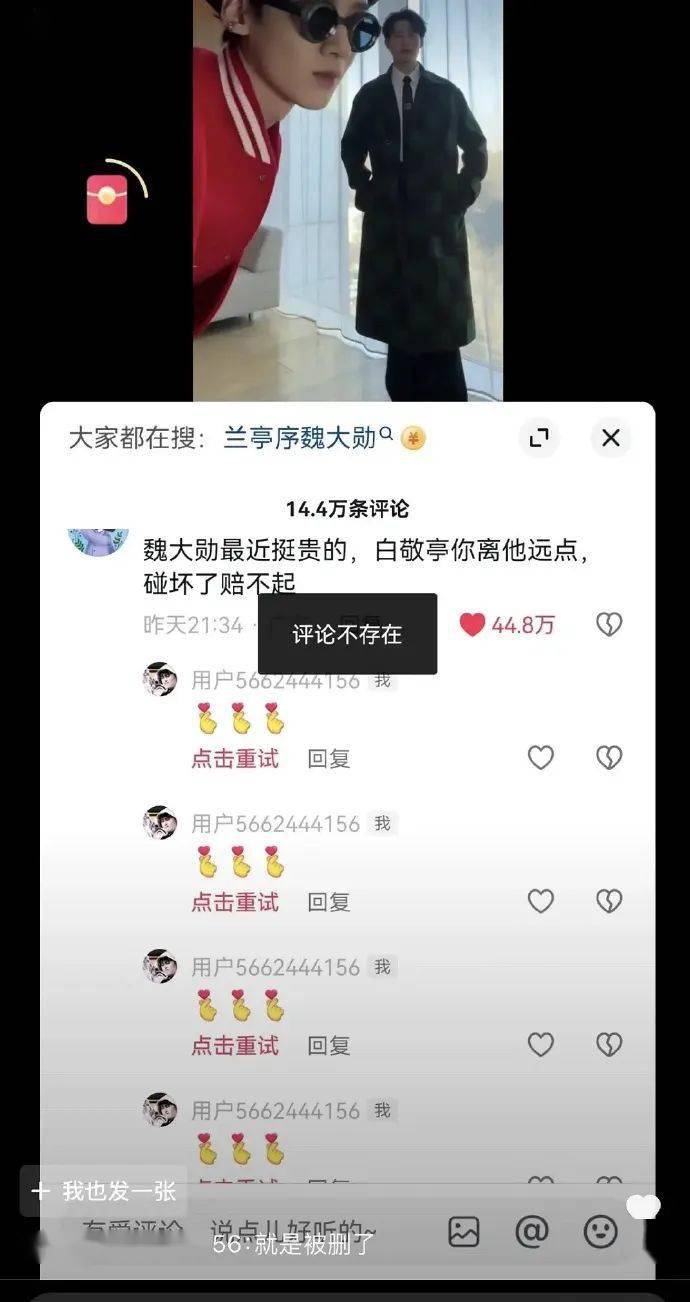Image resolution: width=690 pixels, height=1302 pixels.
Task: Open the emoji picker in the comment bar
Action: [x=600, y=1231]
